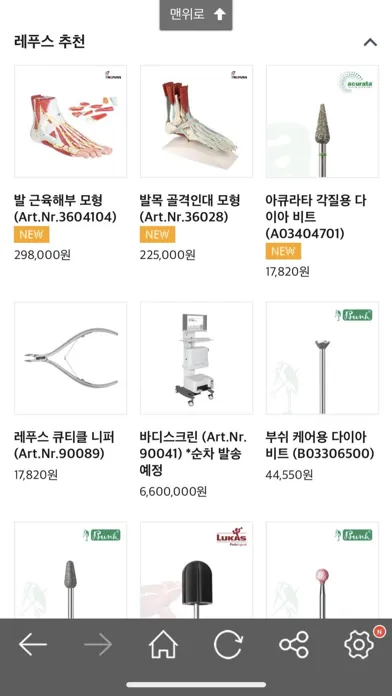Open the 발목 골격인대 모형 product
Viewport: 392px width, 696px height.
coord(196,121)
